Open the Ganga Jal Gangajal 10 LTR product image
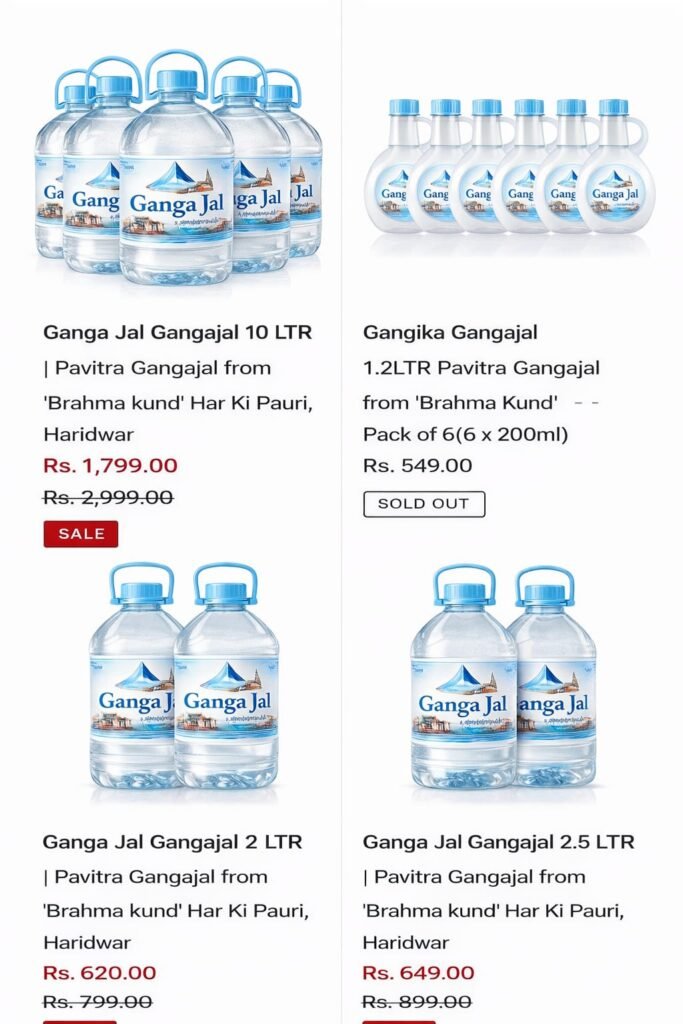Screen dimensions: 683x1024 (178, 170)
